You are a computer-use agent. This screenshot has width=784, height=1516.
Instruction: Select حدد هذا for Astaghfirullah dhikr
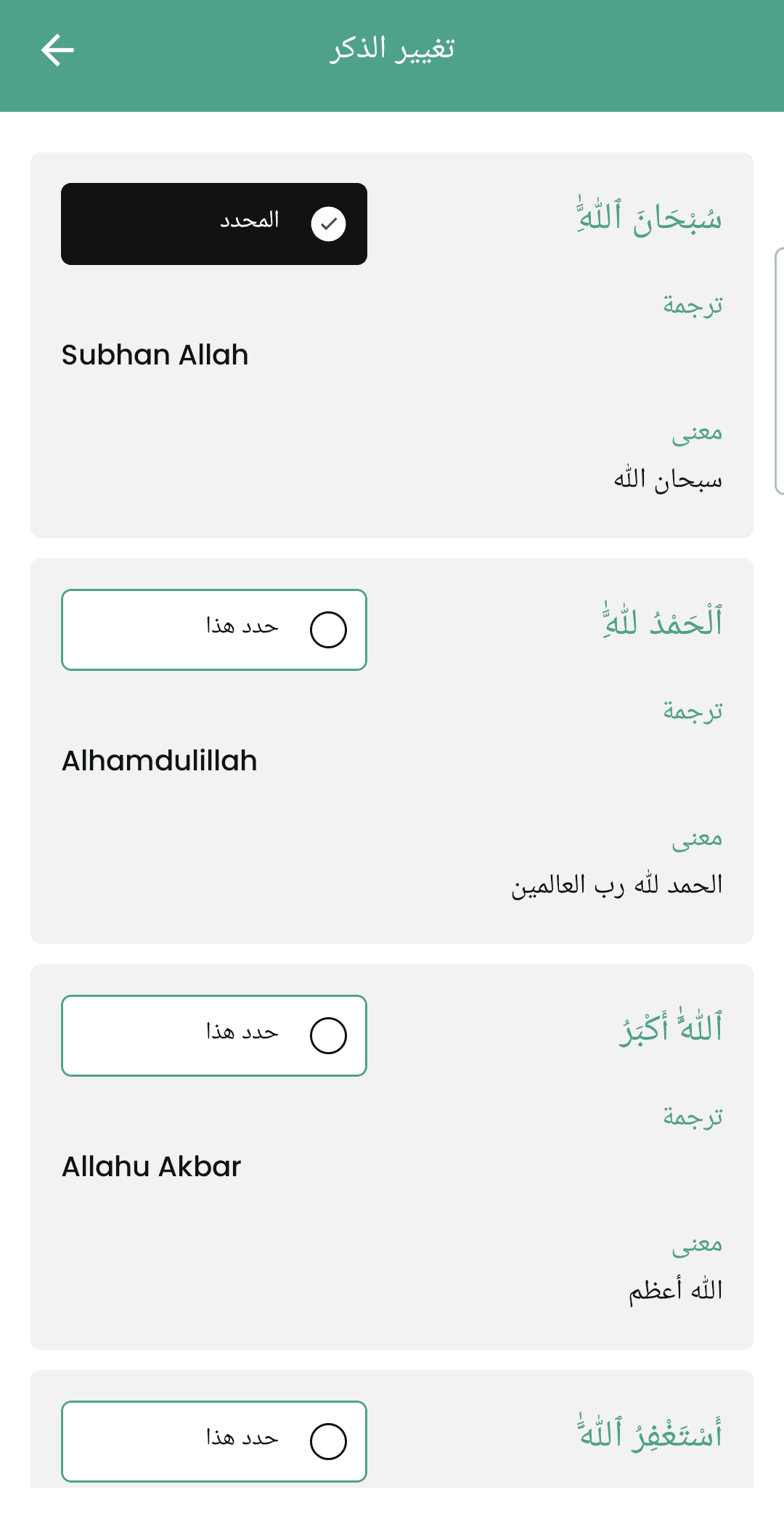[x=213, y=1441]
